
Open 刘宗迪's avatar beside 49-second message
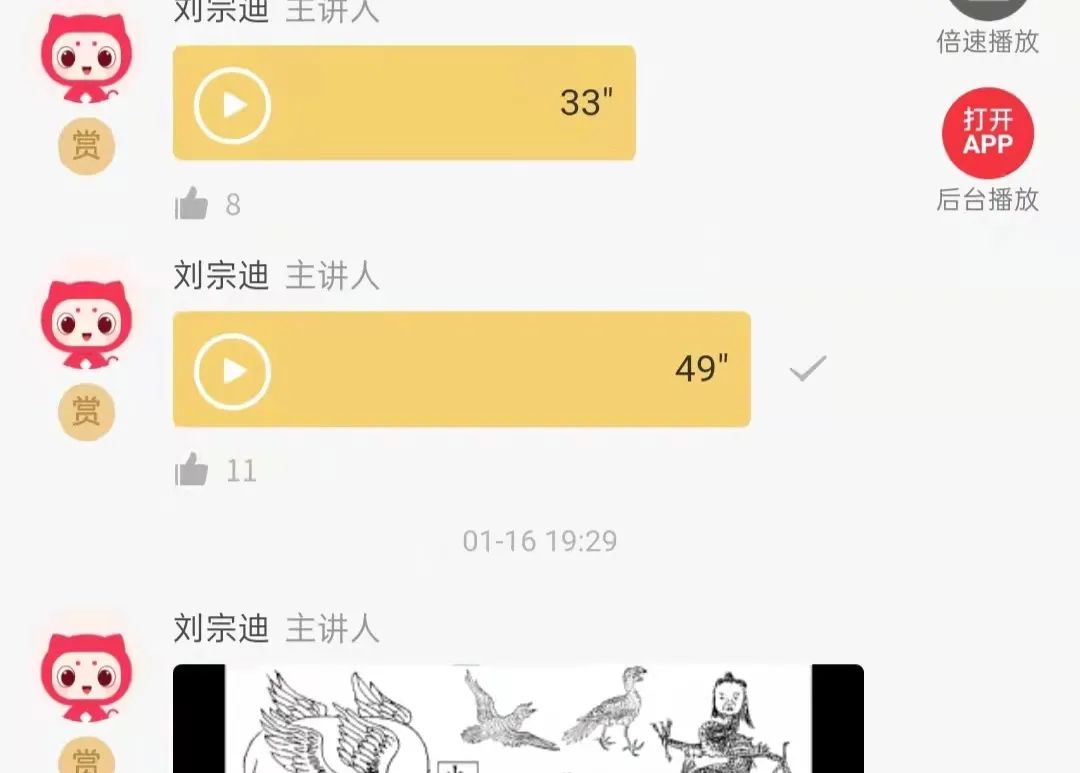point(86,323)
